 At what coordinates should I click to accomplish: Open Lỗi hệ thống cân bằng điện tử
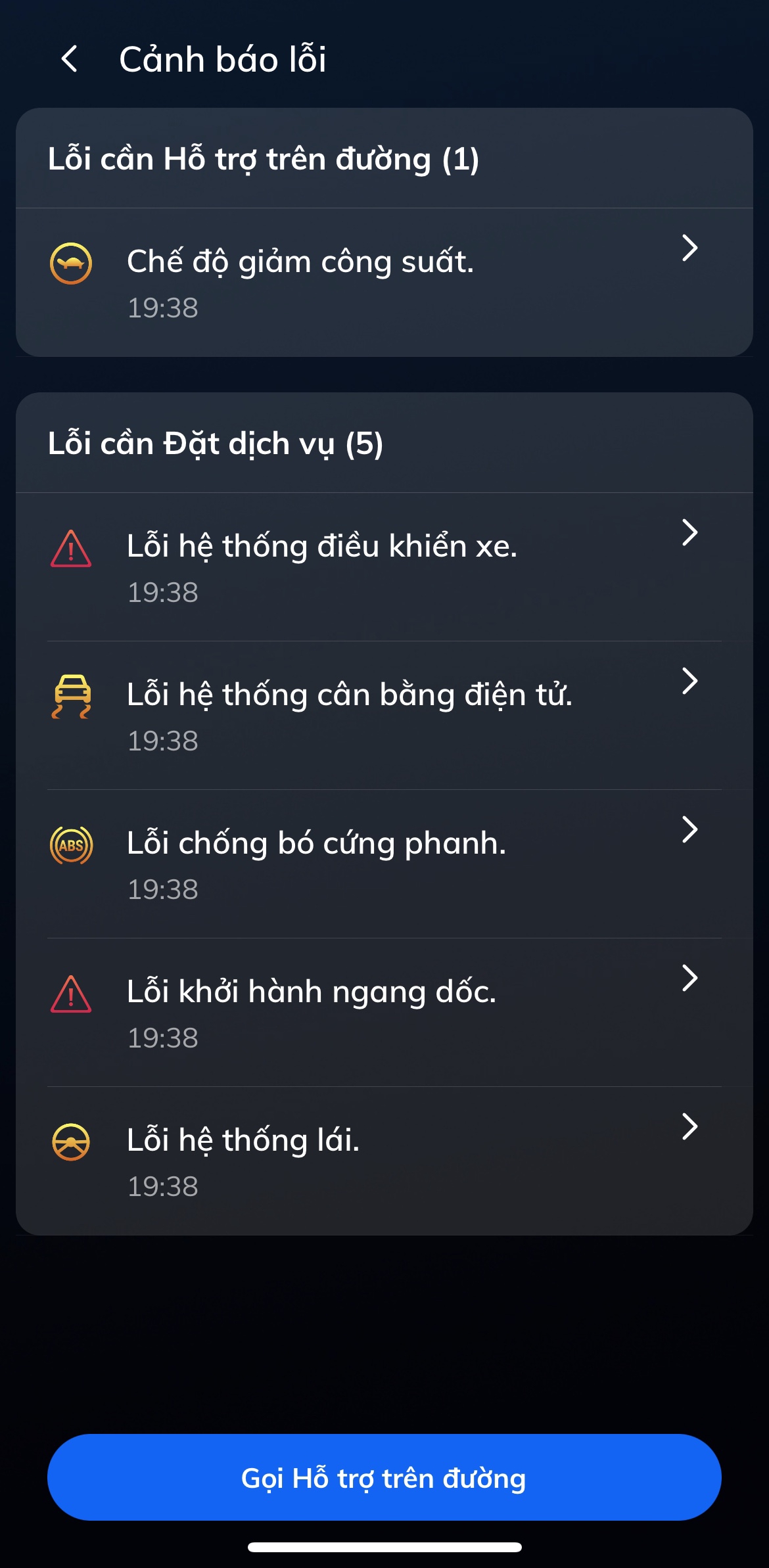click(384, 715)
